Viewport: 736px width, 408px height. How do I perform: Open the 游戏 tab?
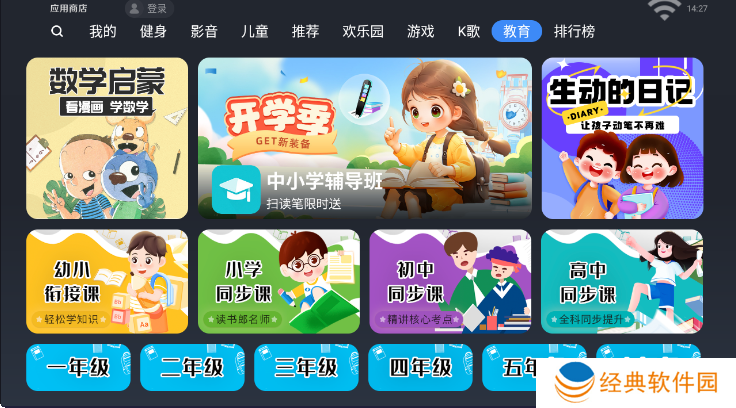(420, 31)
